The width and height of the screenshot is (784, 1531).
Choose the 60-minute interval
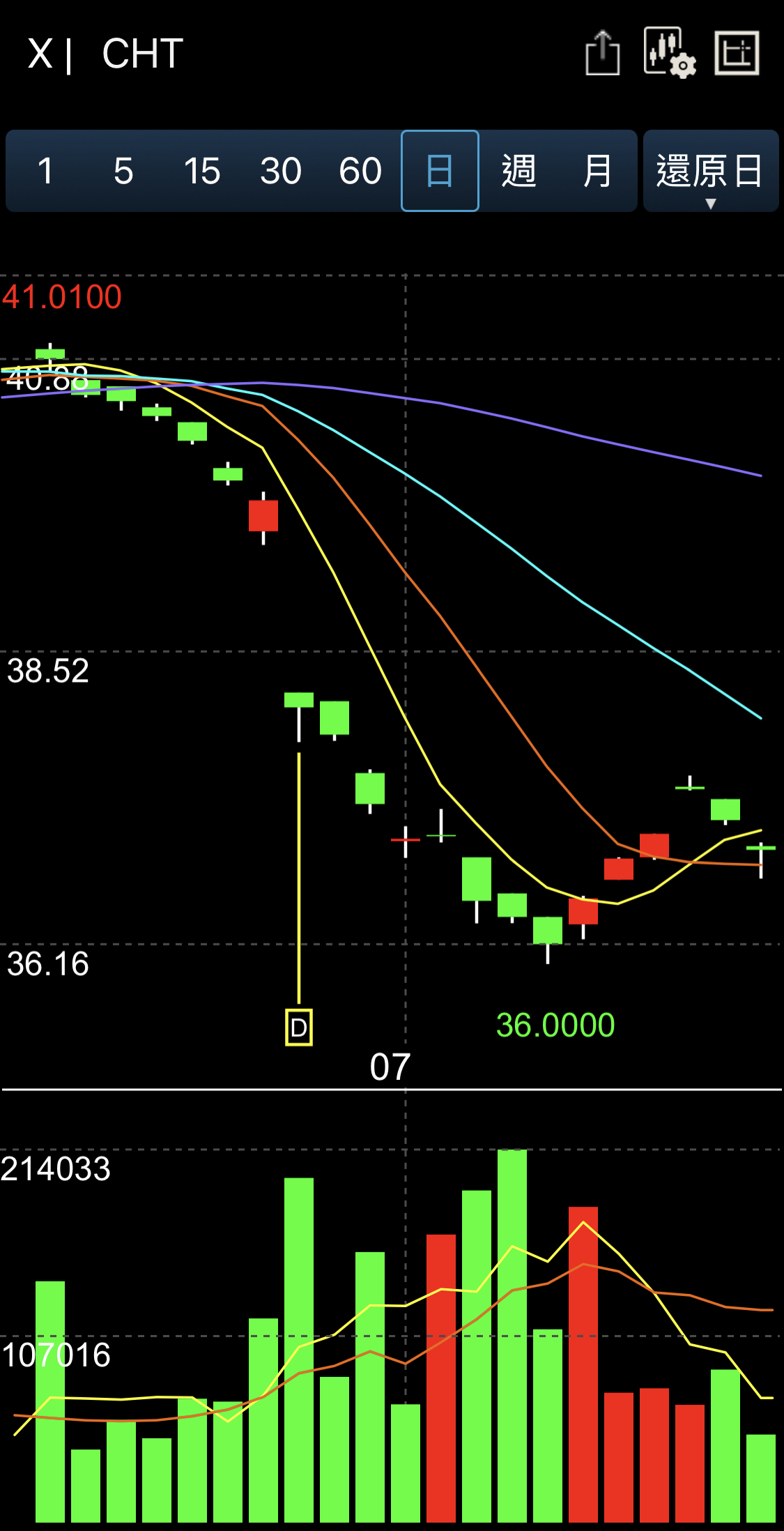(360, 171)
